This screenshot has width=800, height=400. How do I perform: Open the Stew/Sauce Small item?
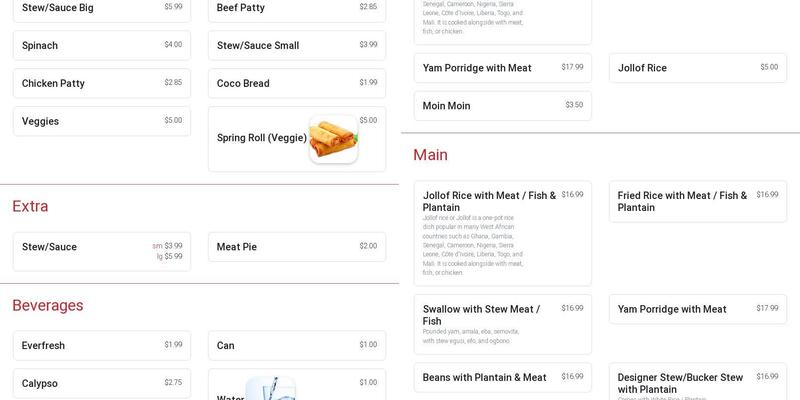click(x=296, y=46)
